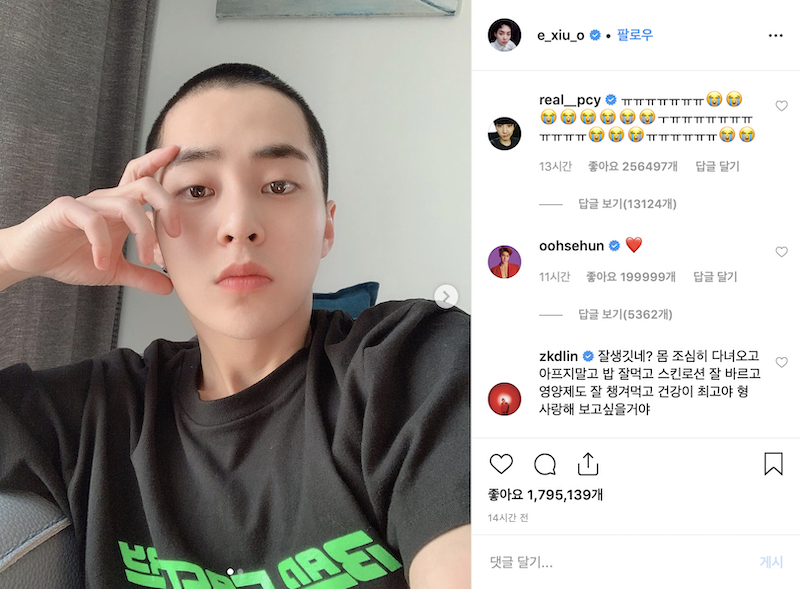800x589 pixels.
Task: Like zkdlin's comment
Action: [782, 362]
